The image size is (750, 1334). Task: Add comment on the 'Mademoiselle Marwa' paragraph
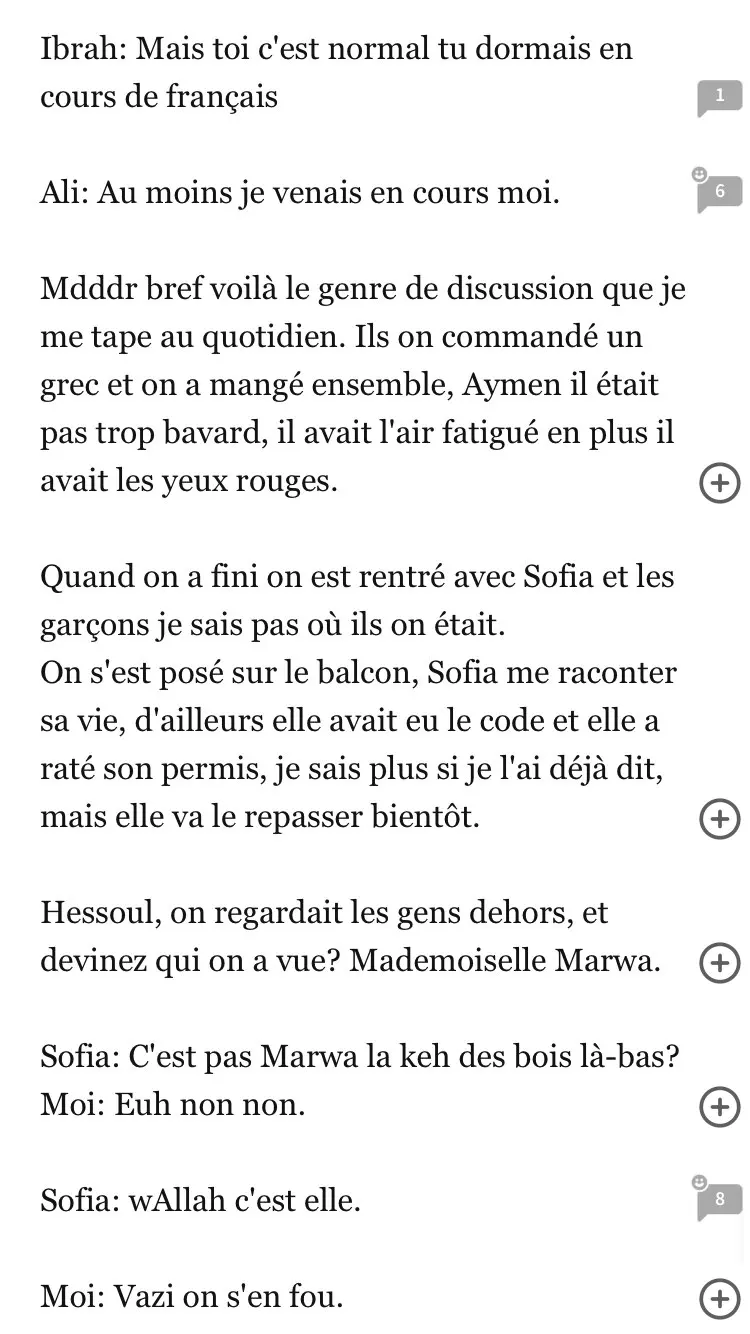click(x=716, y=962)
